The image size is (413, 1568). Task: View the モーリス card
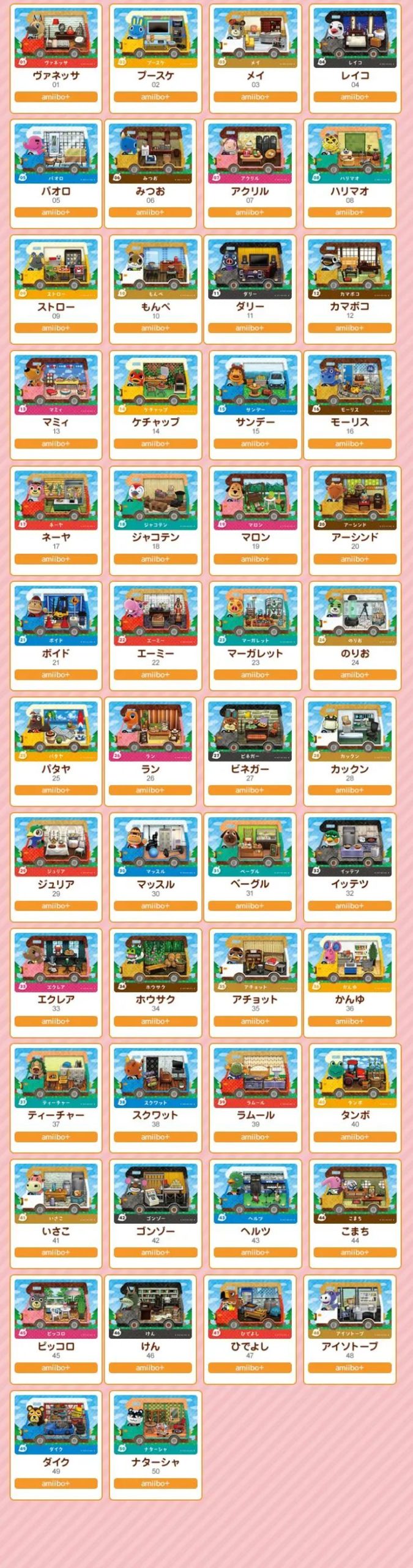[x=349, y=405]
